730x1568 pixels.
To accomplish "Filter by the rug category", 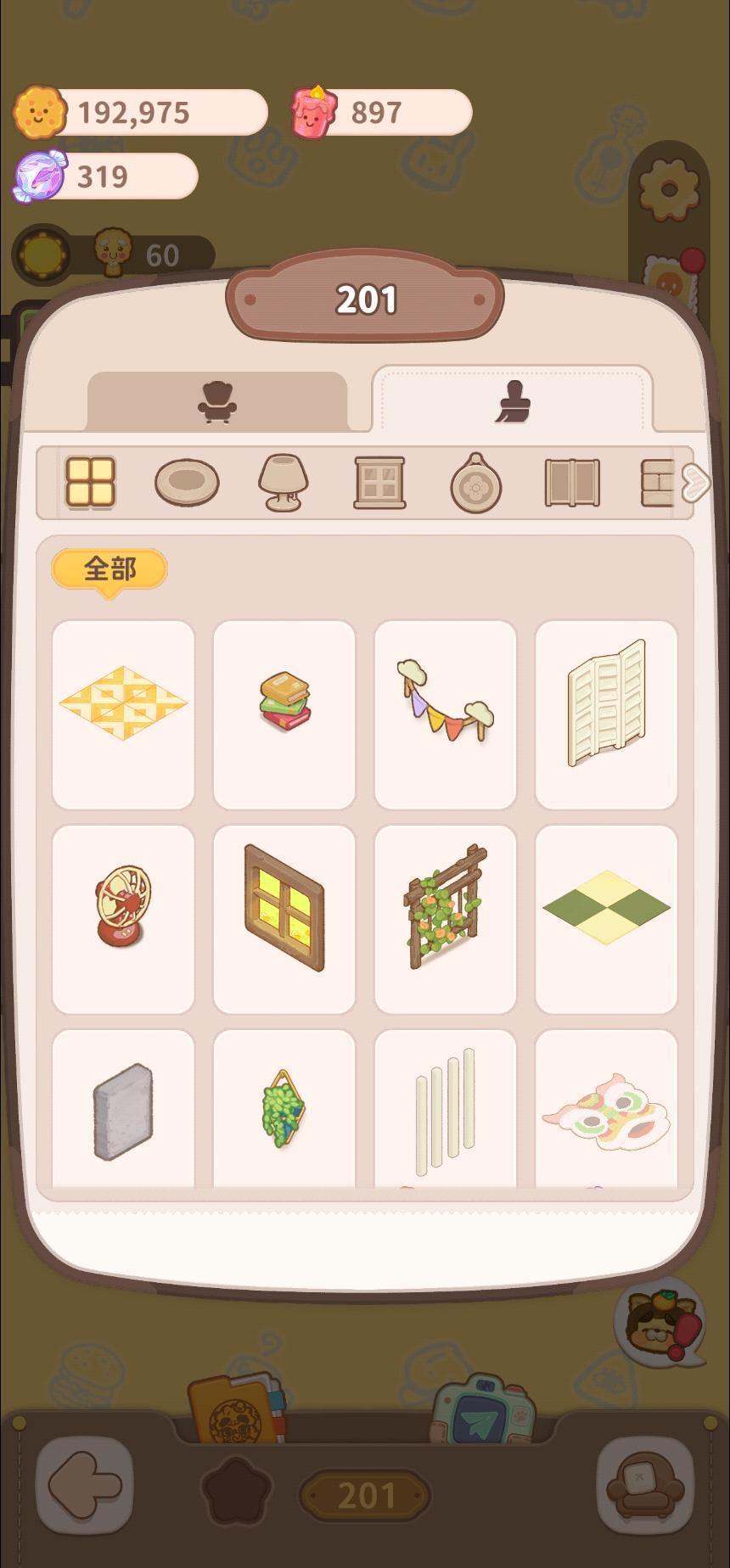I will (x=187, y=482).
